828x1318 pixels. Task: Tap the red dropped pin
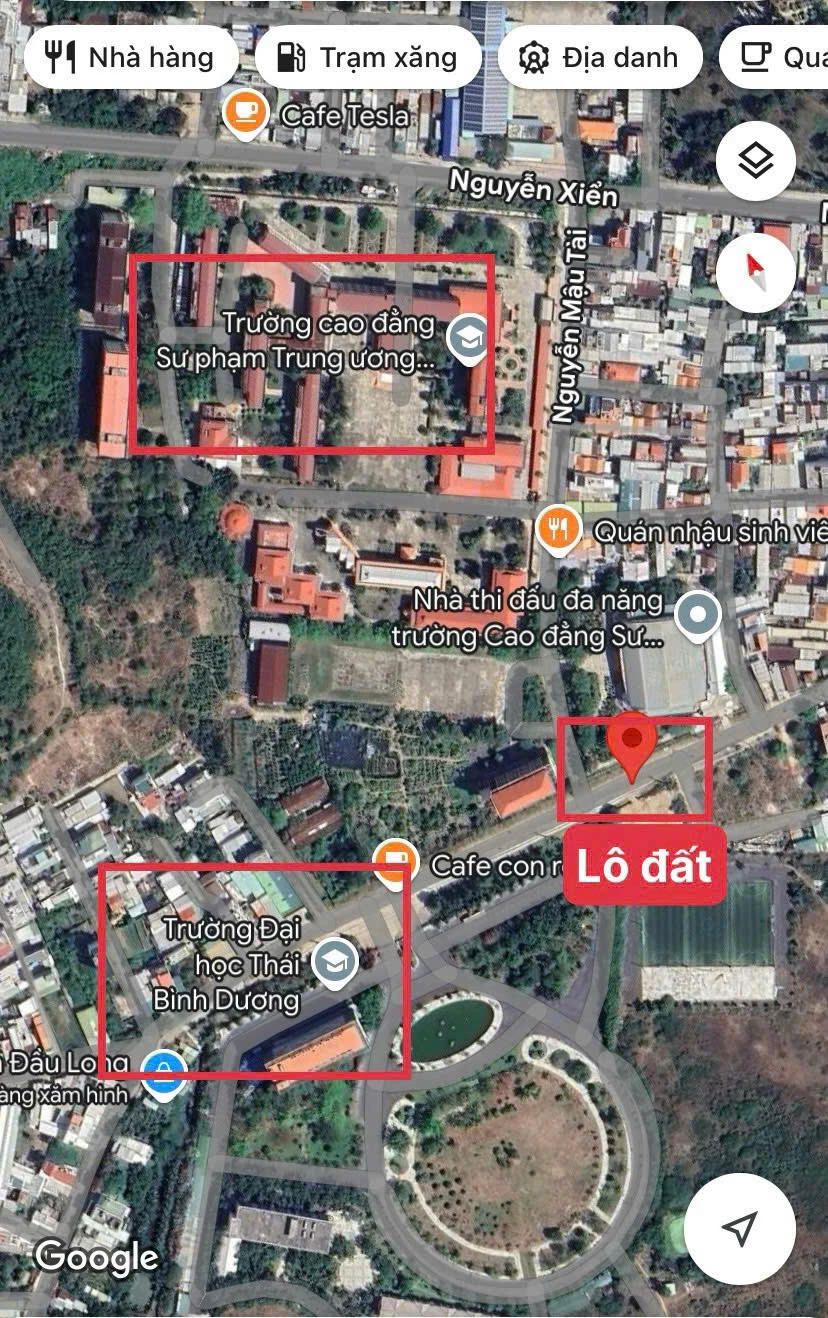point(632,745)
